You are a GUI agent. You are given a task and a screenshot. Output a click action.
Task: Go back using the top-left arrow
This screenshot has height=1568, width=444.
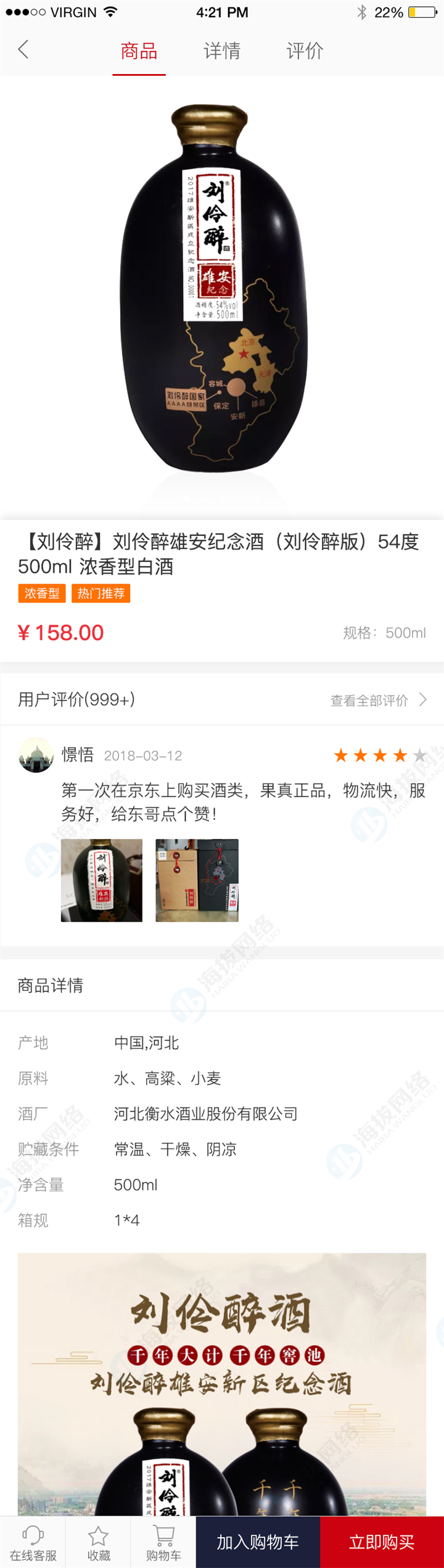point(23,50)
